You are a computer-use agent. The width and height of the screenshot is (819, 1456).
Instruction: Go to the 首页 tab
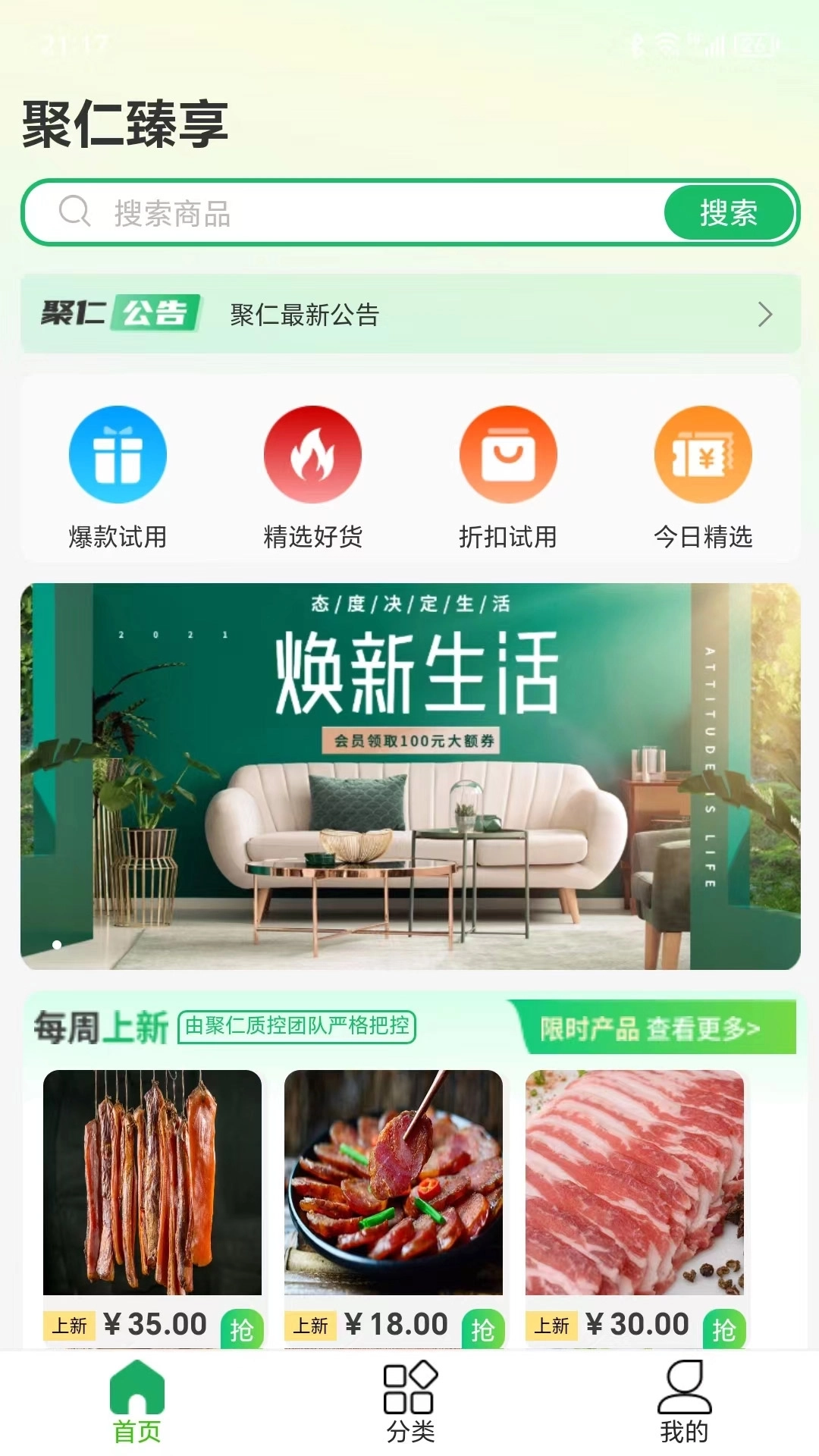click(x=136, y=1403)
